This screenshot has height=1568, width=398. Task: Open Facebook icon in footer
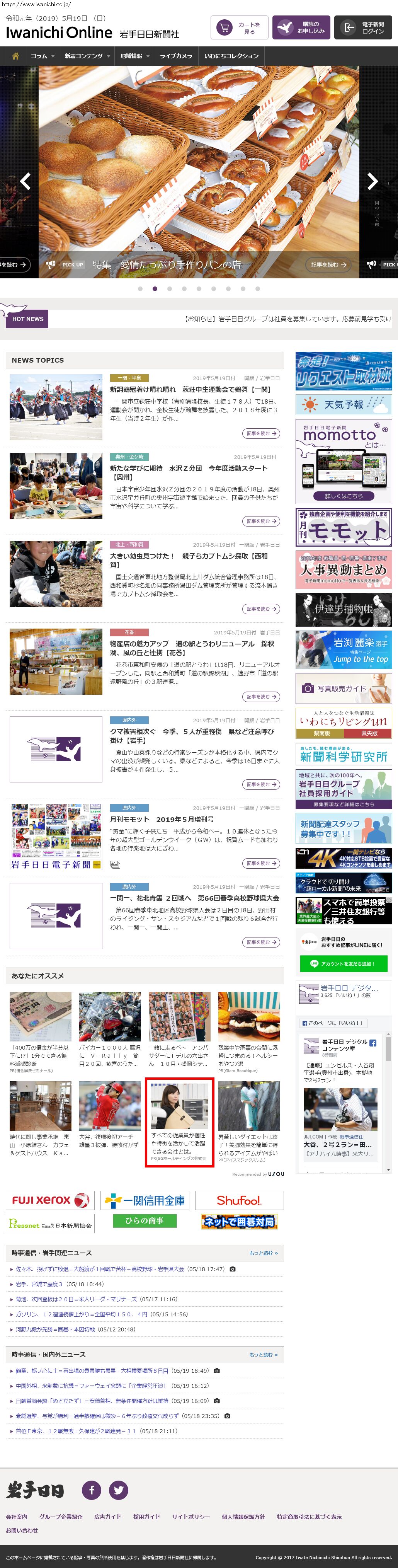(x=92, y=1490)
